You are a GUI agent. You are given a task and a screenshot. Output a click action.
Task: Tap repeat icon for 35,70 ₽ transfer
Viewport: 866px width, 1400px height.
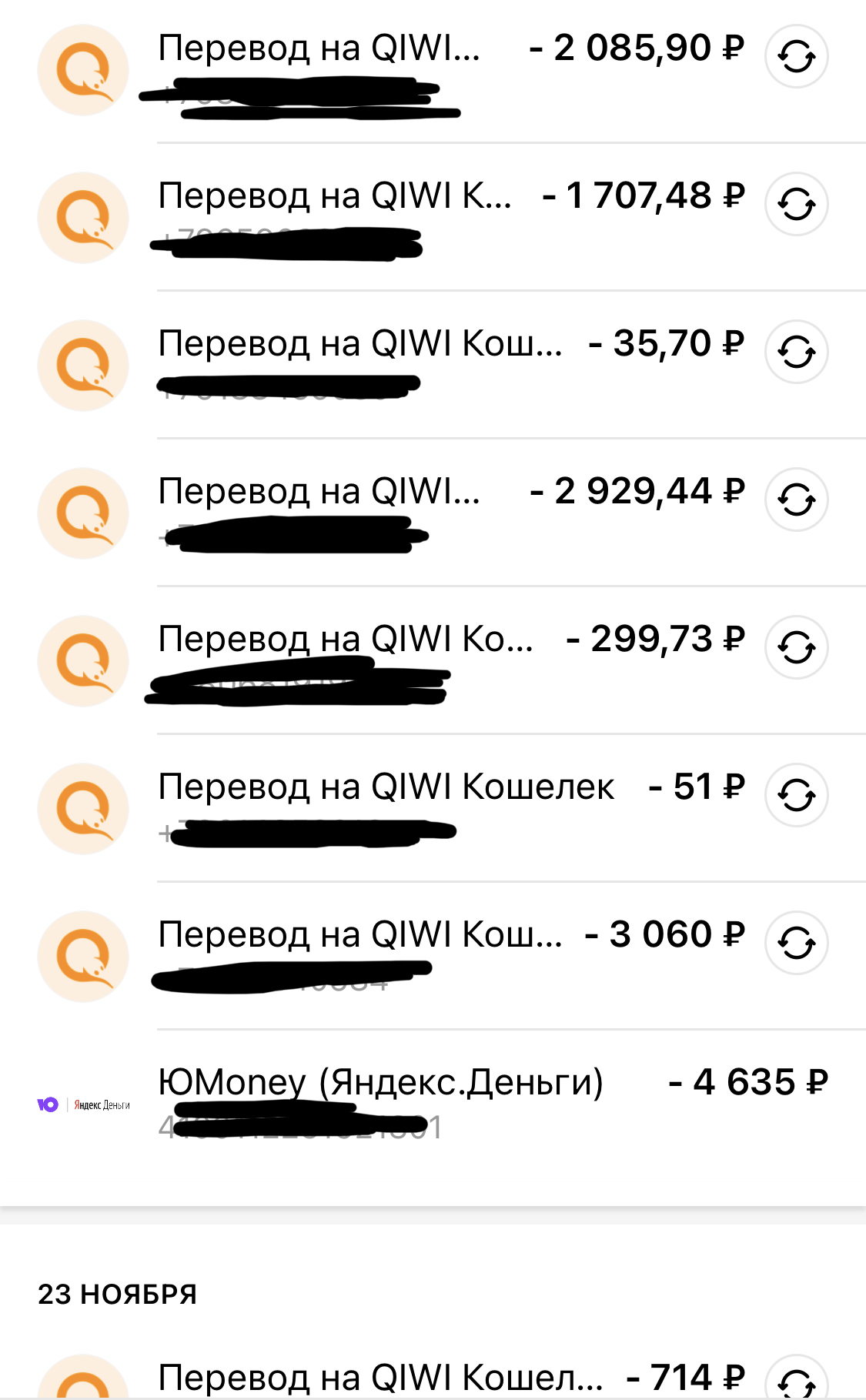[x=796, y=352]
